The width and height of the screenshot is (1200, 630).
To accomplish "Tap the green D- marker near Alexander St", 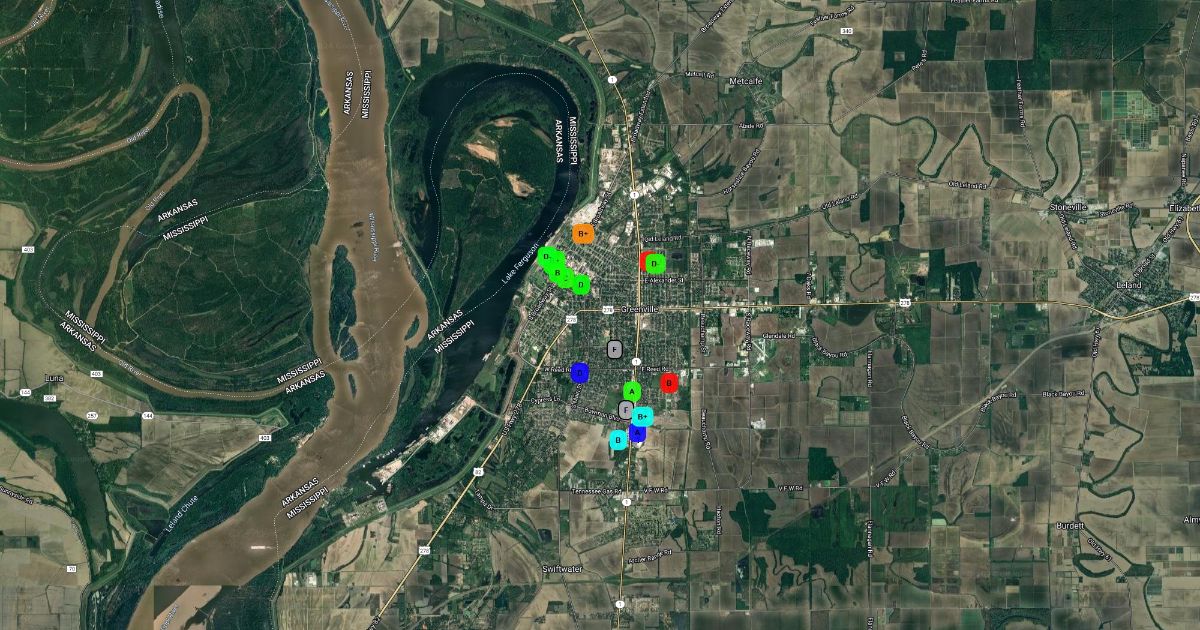I will [656, 263].
